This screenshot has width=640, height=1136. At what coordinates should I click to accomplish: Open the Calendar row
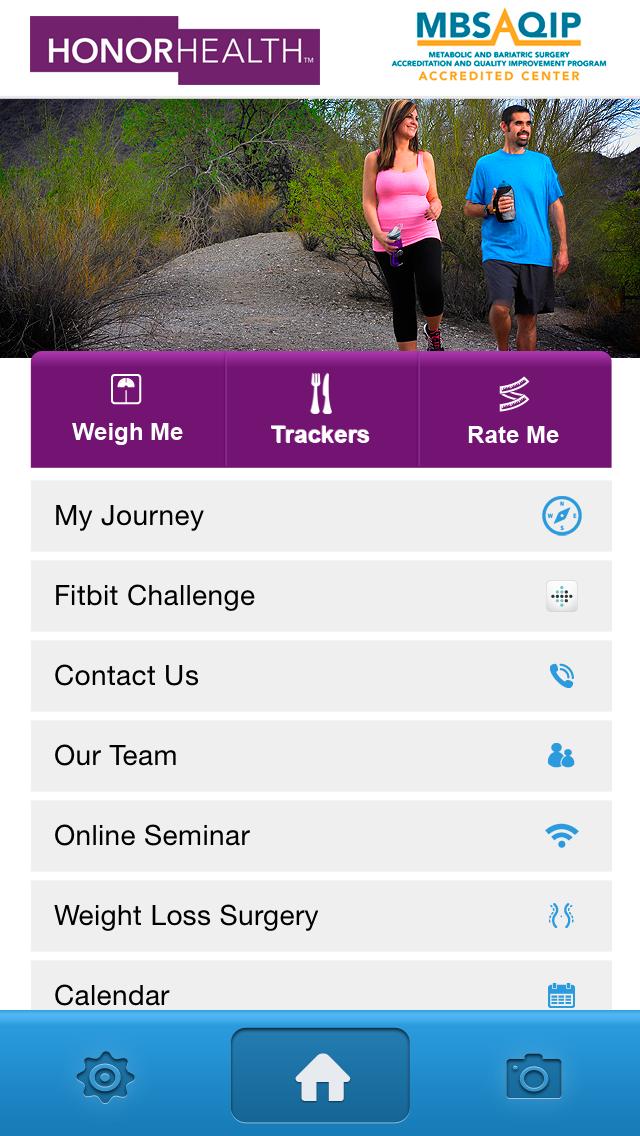(321, 992)
